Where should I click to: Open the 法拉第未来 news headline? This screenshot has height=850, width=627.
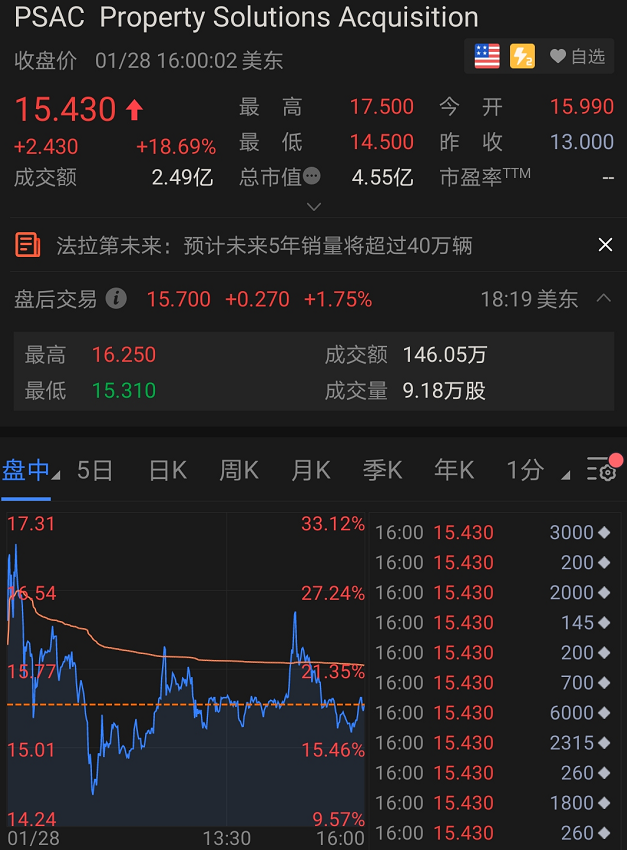coord(264,245)
